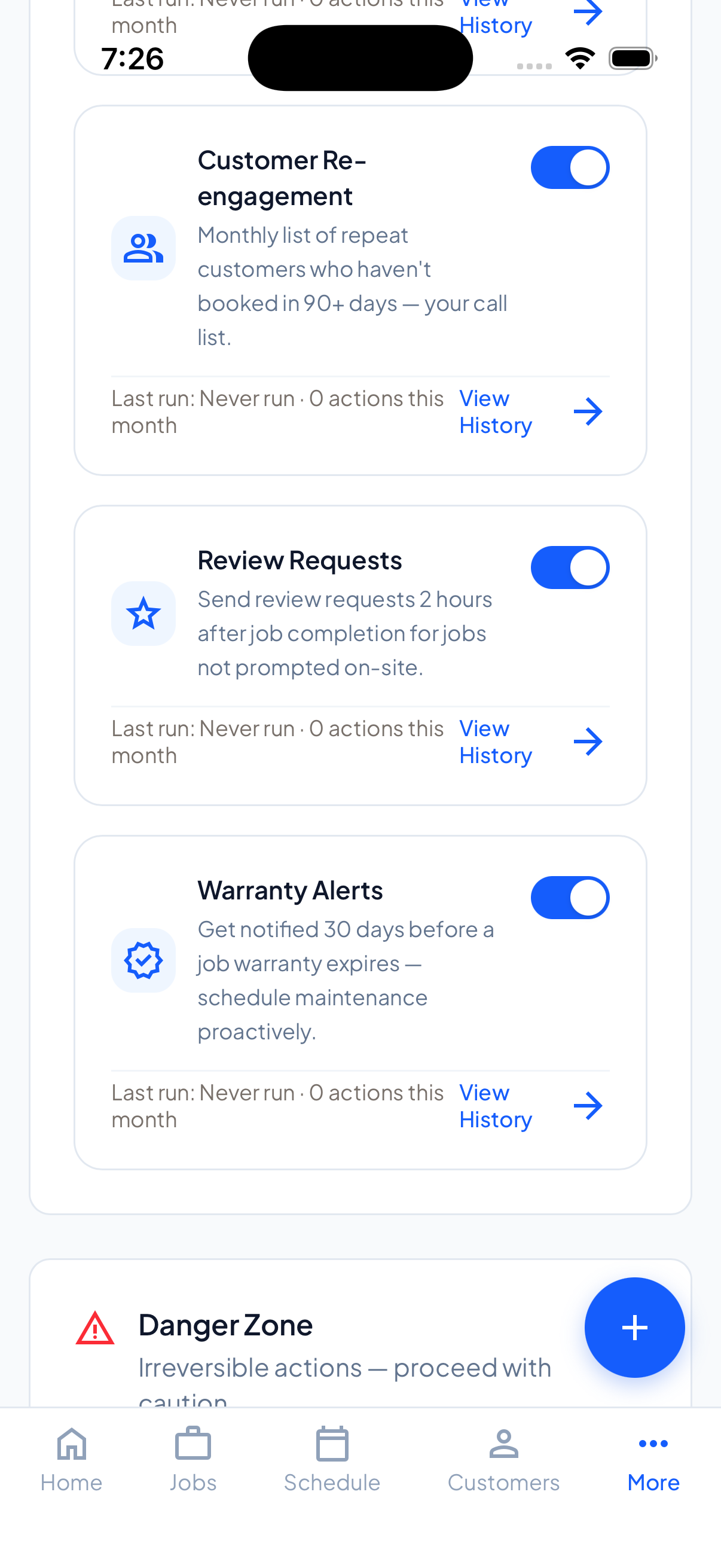Click View History under Warranty Alerts

[x=495, y=1105]
